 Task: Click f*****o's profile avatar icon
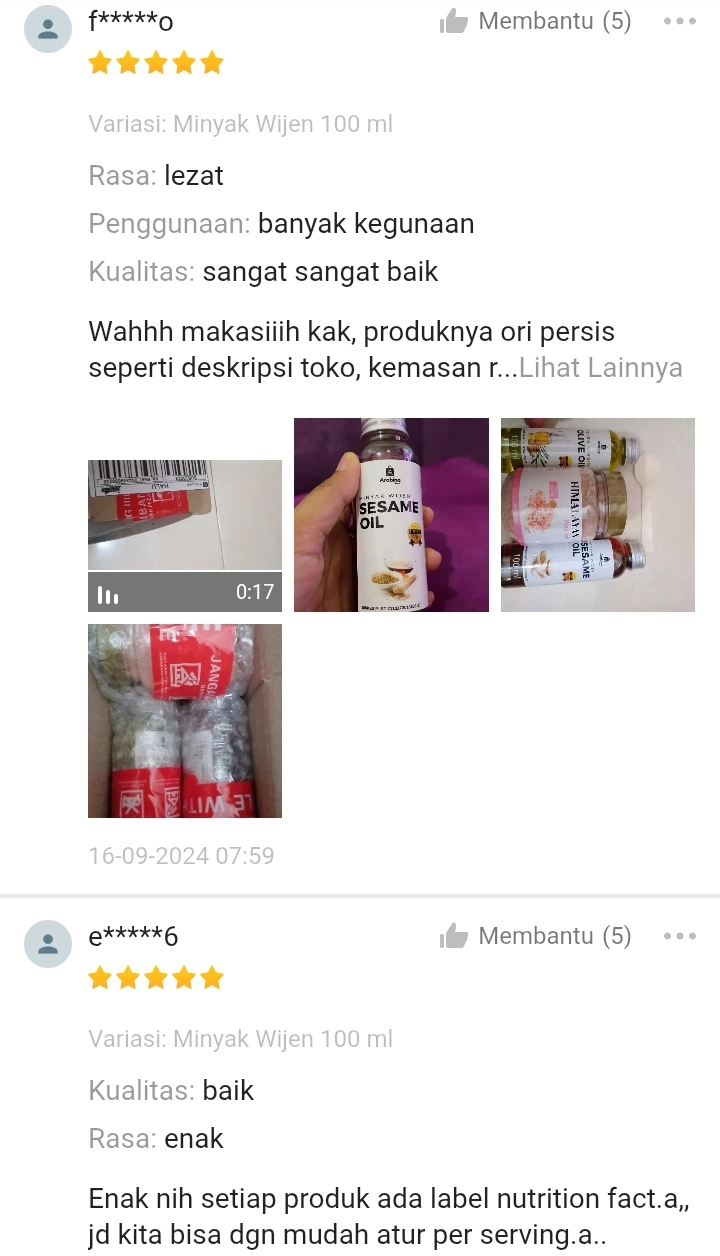point(48,28)
